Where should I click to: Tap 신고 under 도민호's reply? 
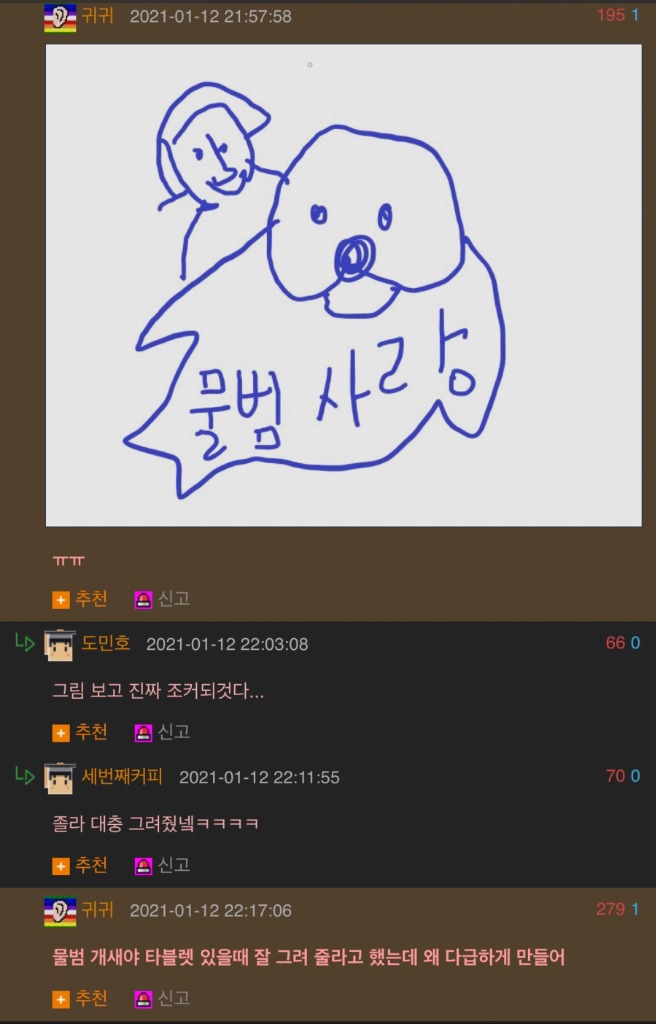click(163, 732)
